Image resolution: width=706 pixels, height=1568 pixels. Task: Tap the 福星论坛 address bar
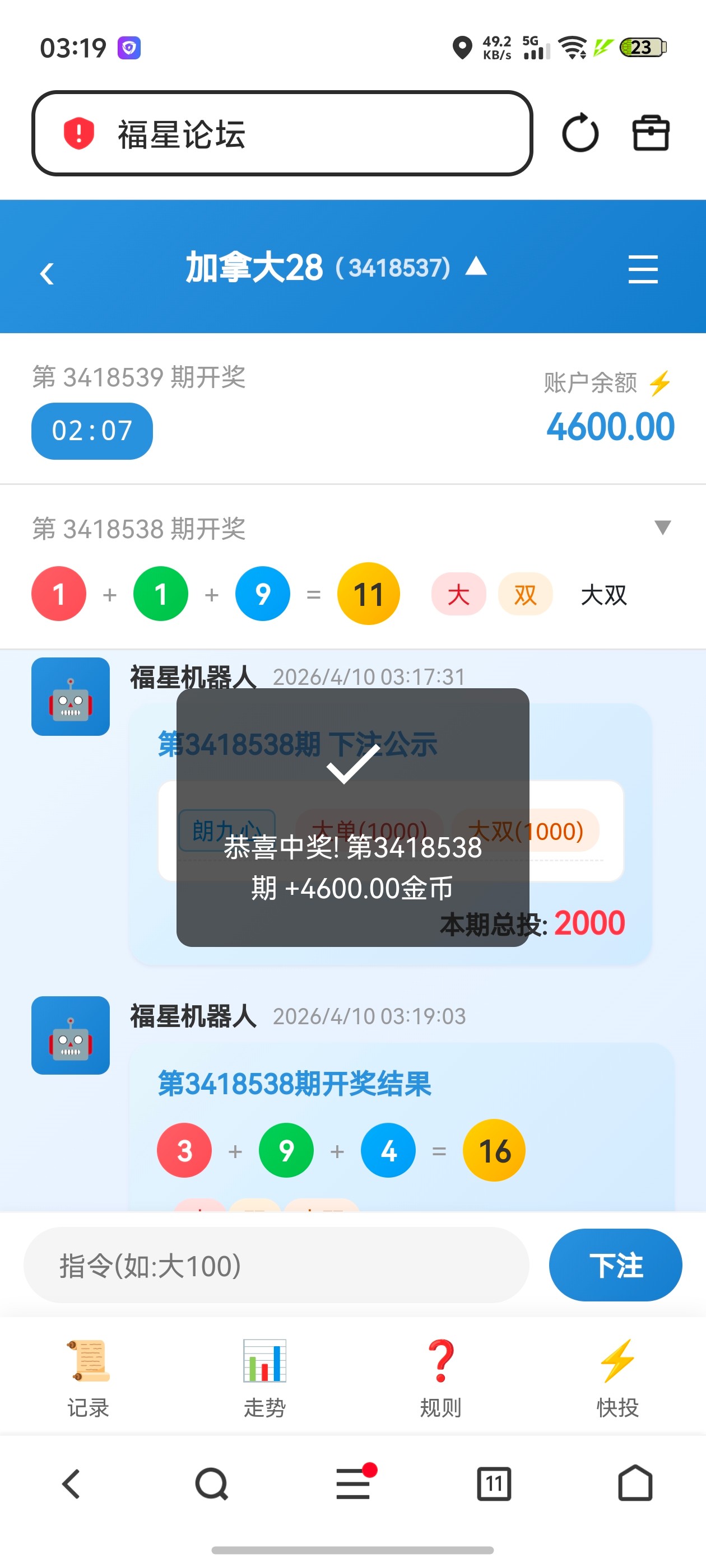[x=281, y=133]
